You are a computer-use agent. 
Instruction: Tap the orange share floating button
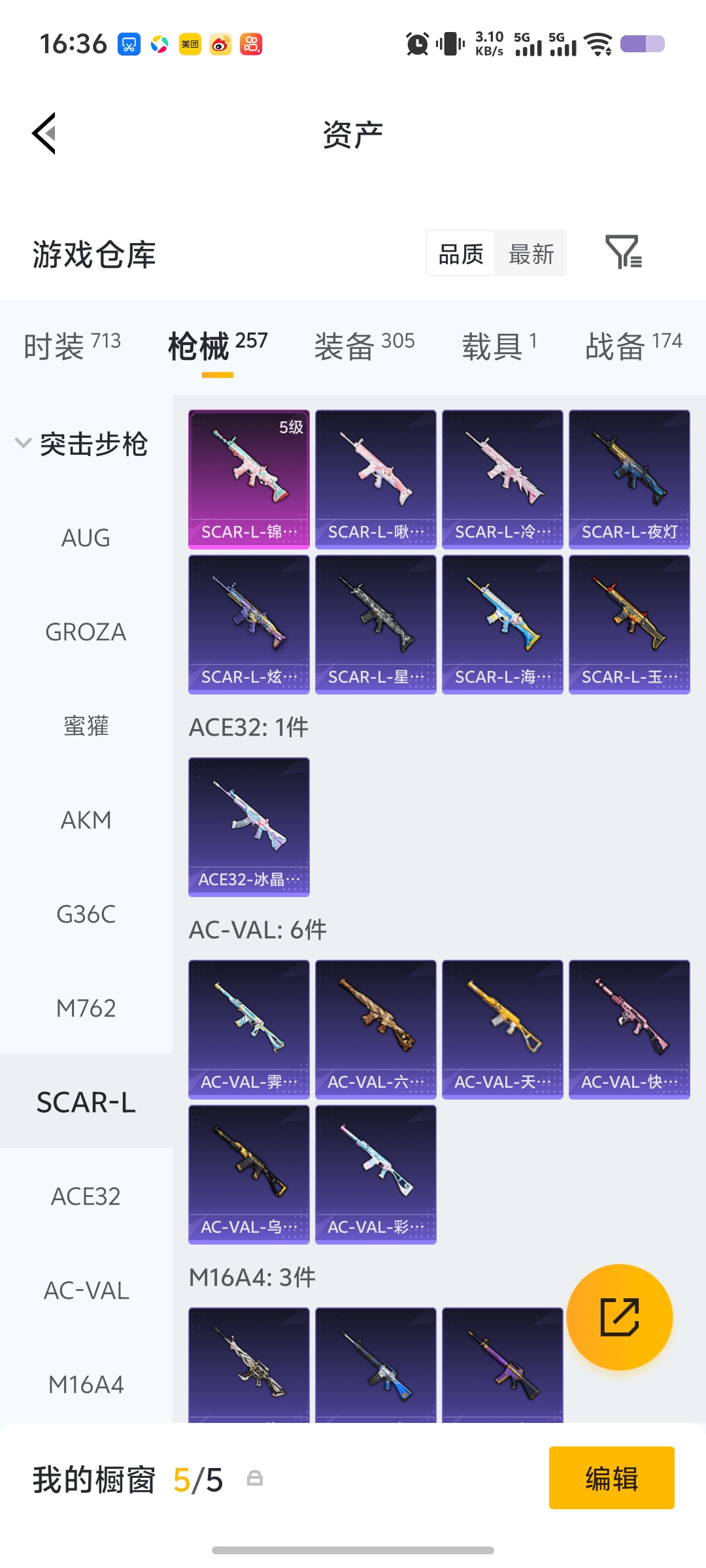619,1316
